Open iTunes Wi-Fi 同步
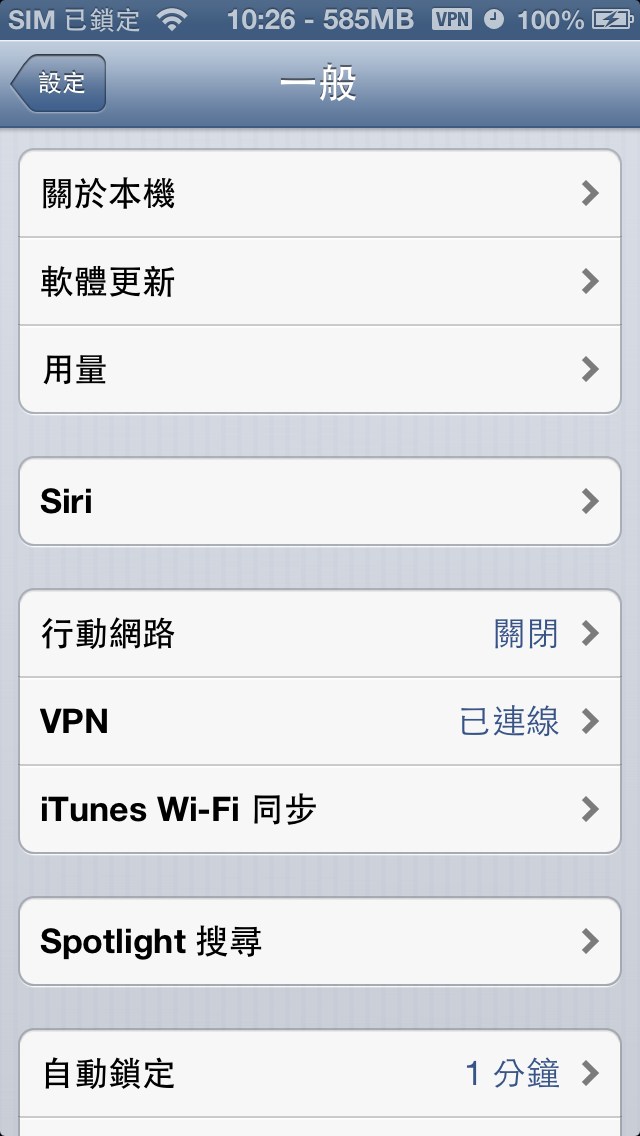 [x=320, y=809]
